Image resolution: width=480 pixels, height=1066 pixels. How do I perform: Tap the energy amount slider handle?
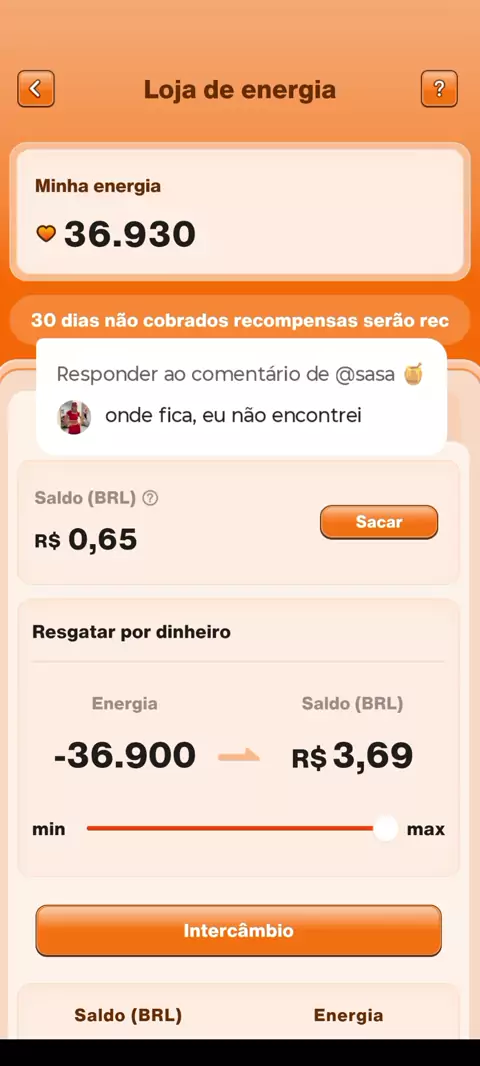pyautogui.click(x=385, y=829)
